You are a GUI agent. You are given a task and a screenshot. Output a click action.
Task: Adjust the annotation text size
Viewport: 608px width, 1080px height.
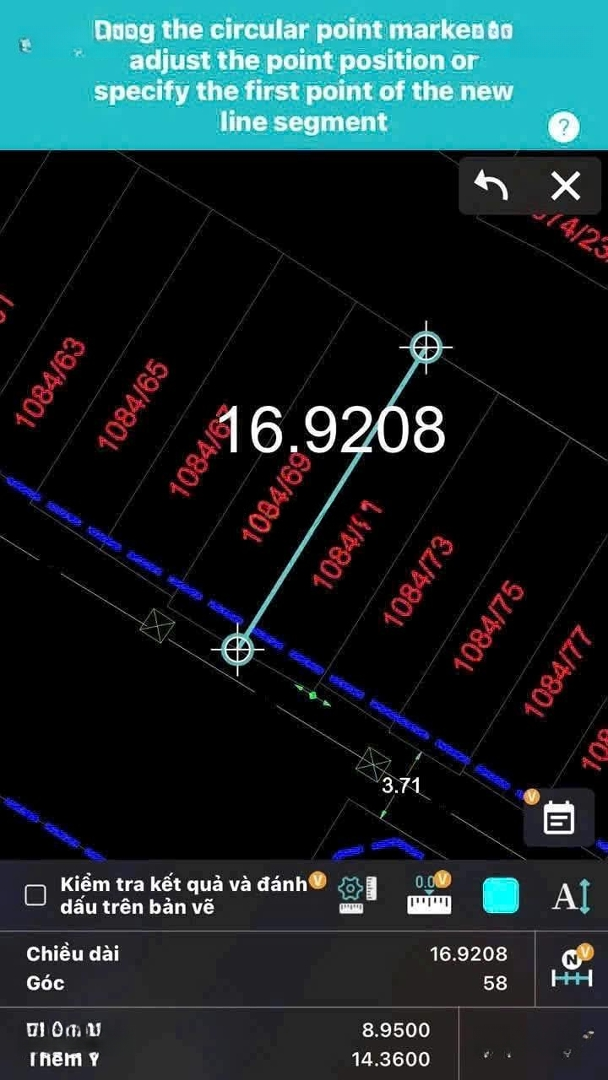[570, 895]
